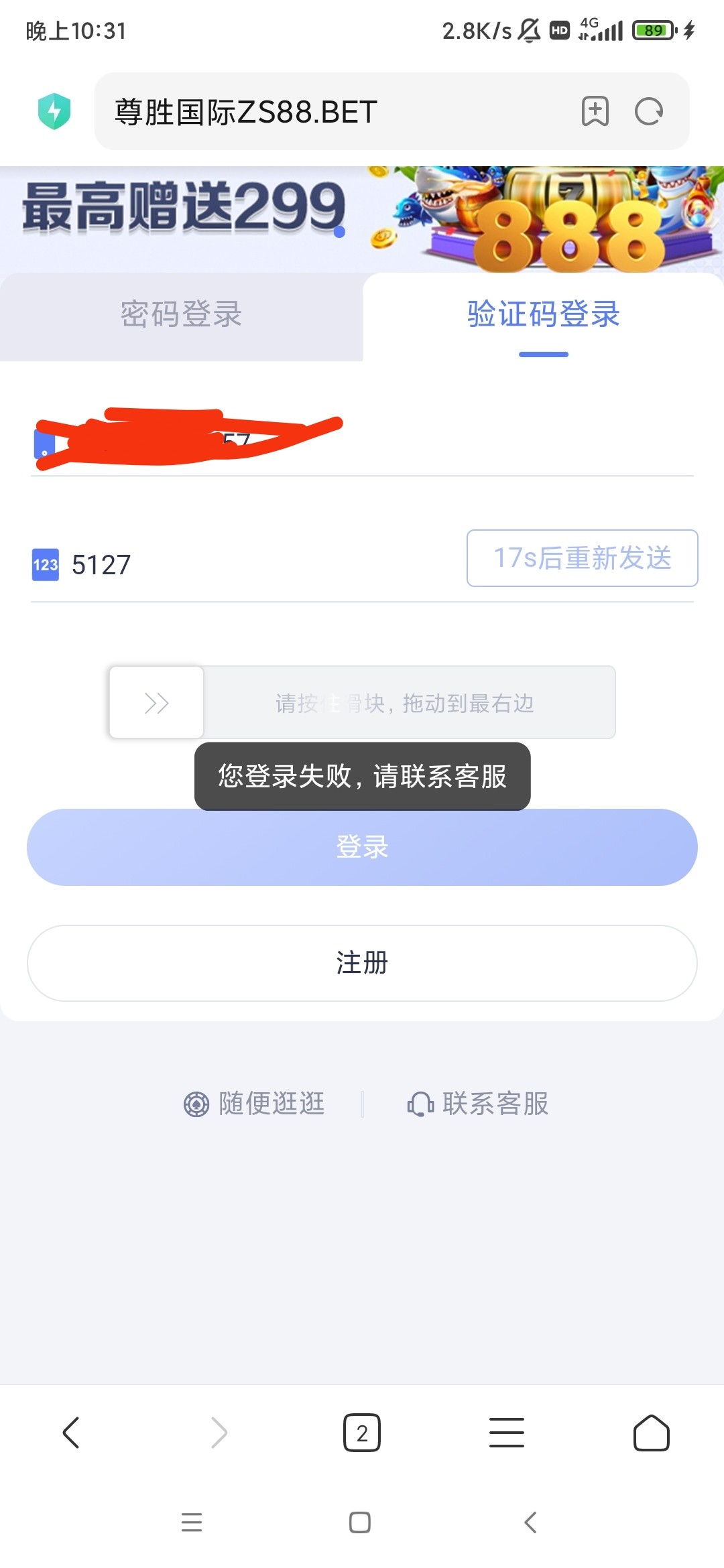Image resolution: width=724 pixels, height=1568 pixels.
Task: Open the 注册 registration button
Action: (x=362, y=963)
